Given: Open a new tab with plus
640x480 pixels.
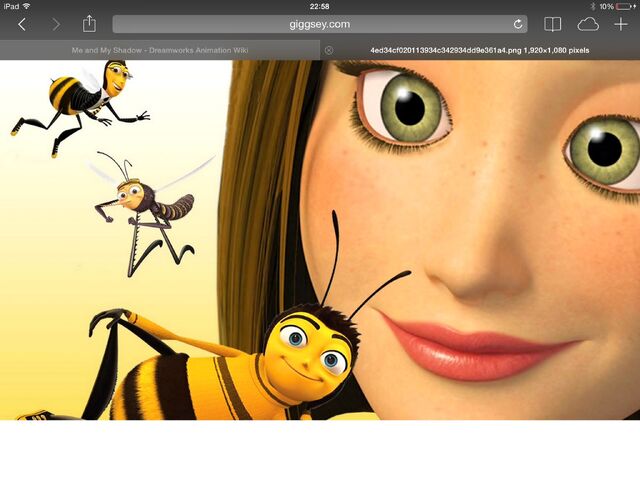Looking at the screenshot, I should click(621, 24).
